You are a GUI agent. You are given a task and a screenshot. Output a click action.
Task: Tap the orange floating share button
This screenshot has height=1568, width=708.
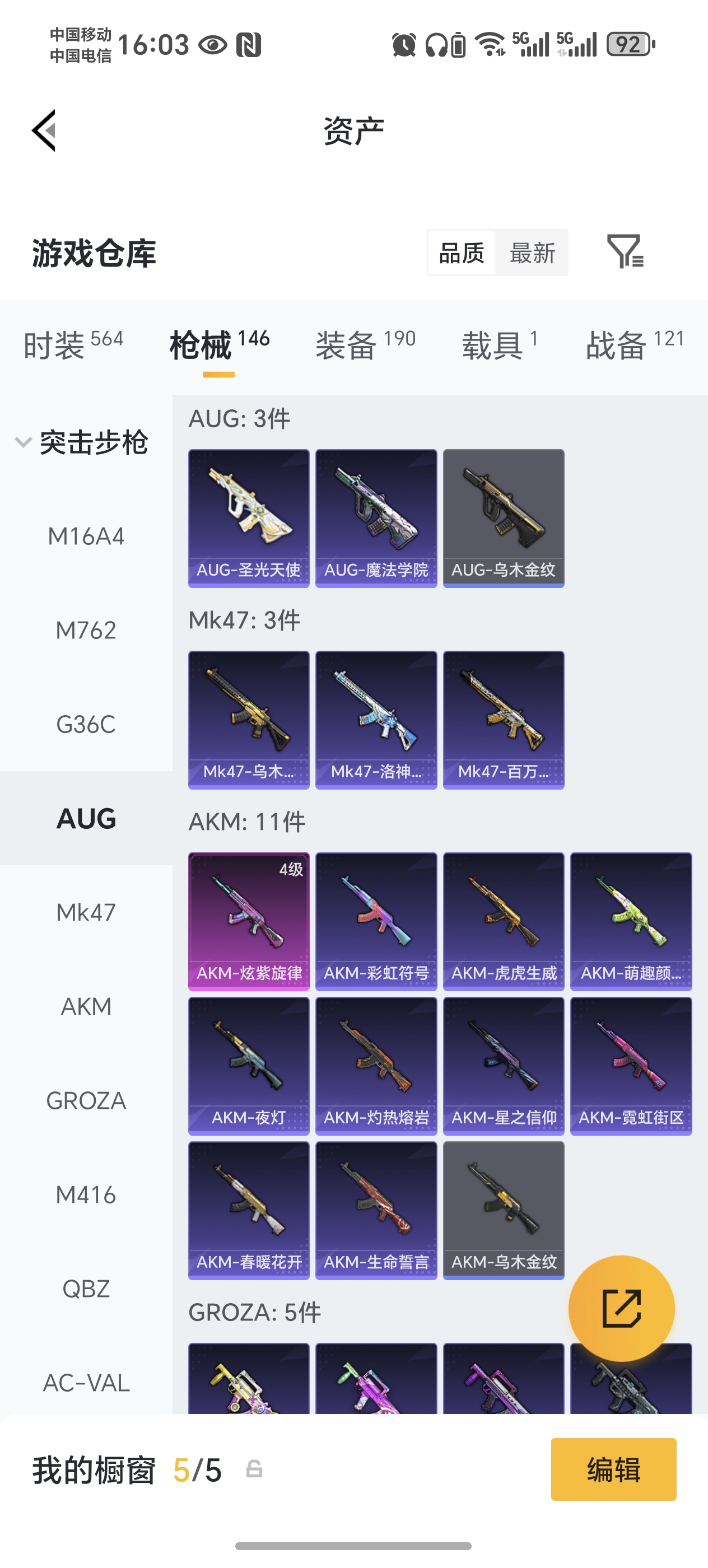621,1308
